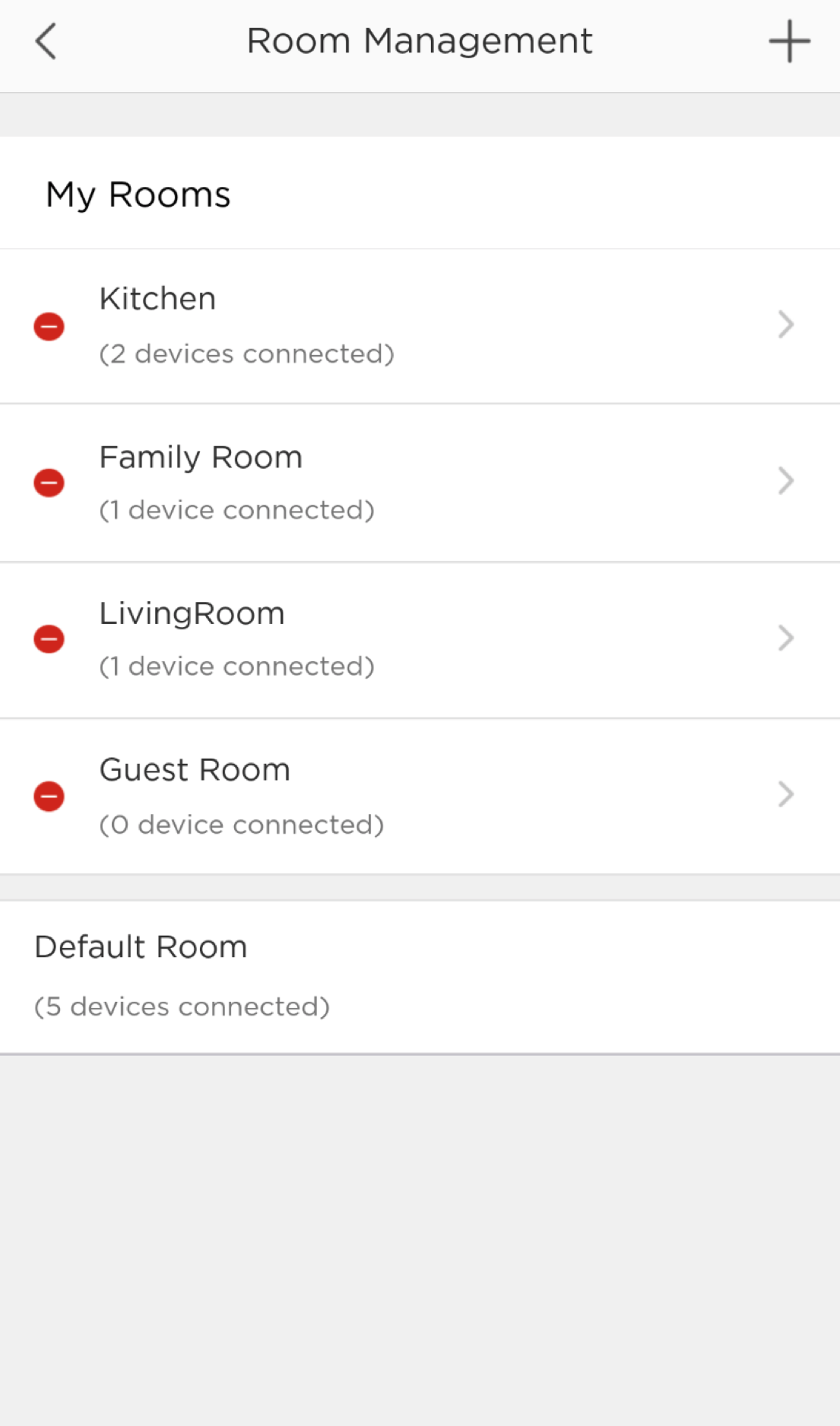The image size is (840, 1426).
Task: View the LivingRoom devices
Action: 420,640
